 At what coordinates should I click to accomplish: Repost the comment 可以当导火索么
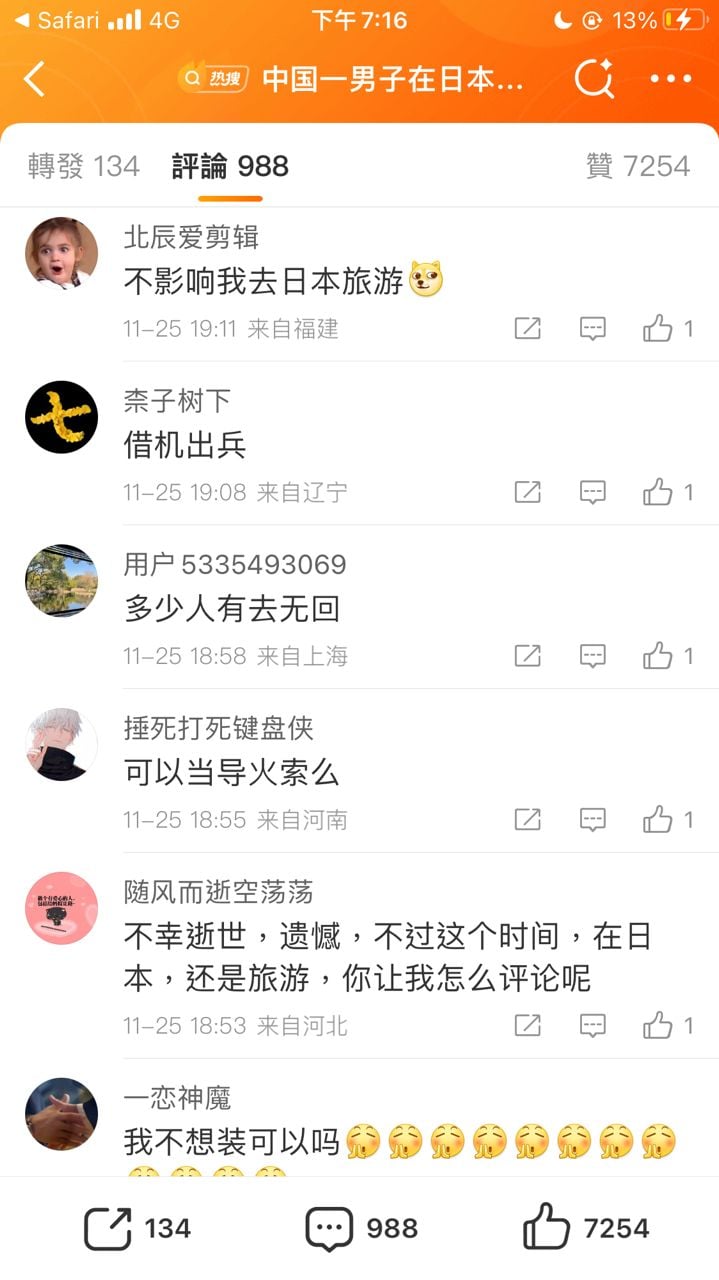point(527,820)
